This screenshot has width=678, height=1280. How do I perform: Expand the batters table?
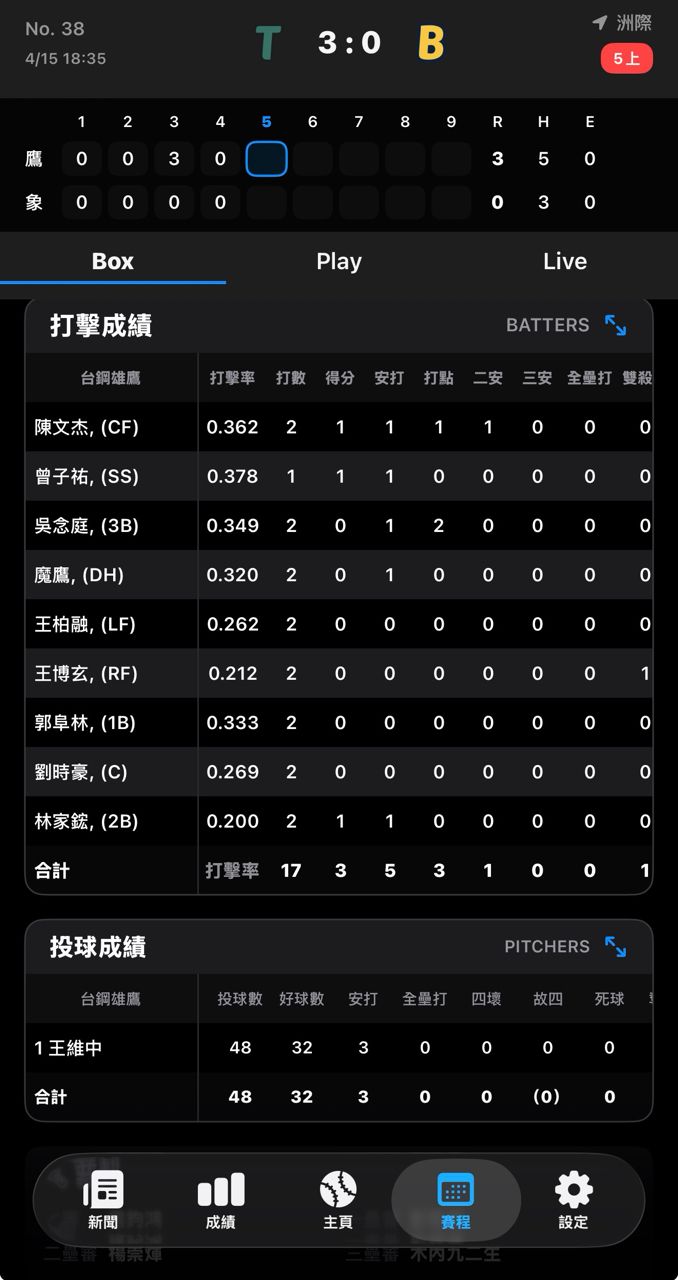click(x=615, y=325)
